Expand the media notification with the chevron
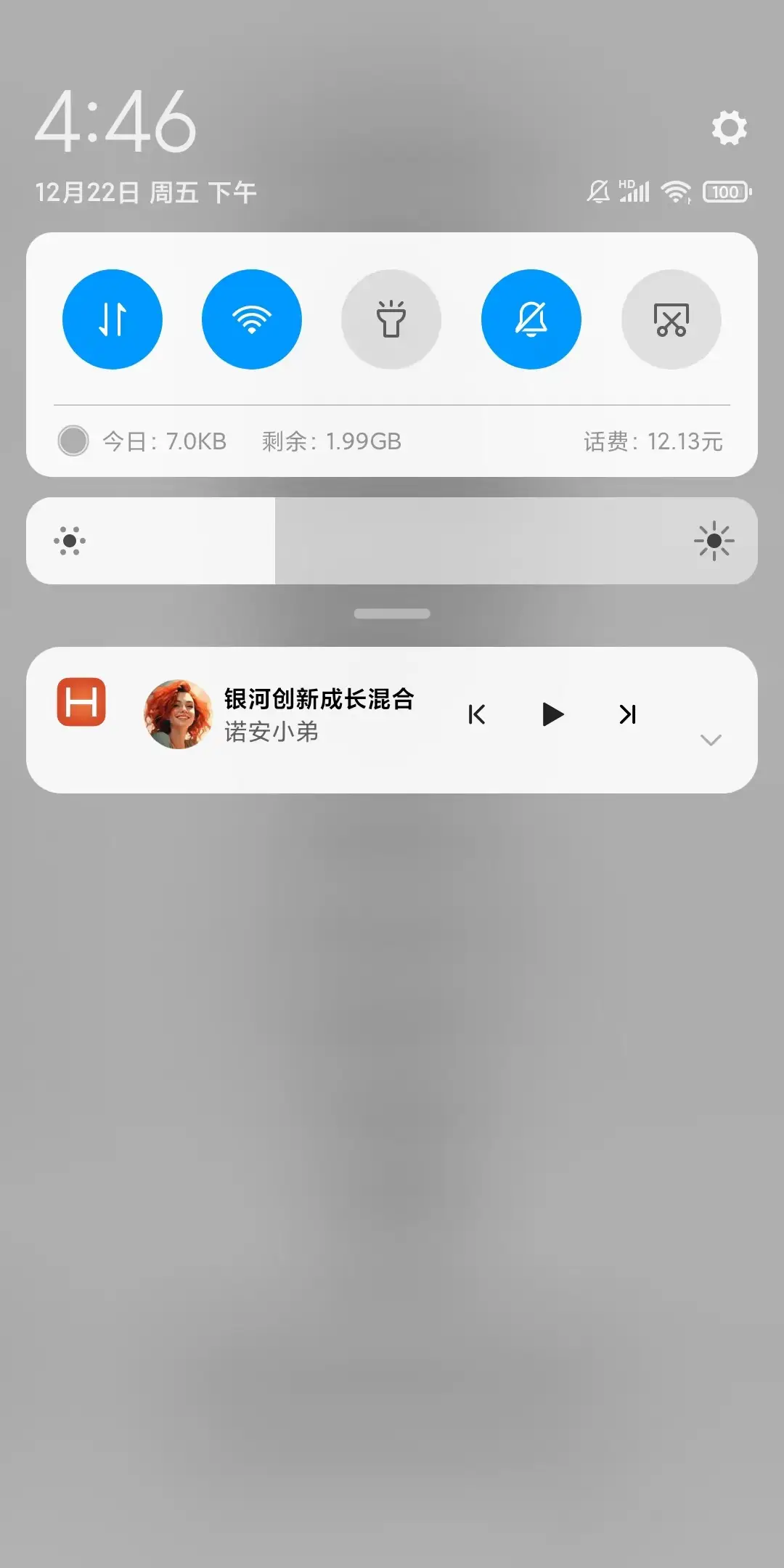This screenshot has height=1568, width=784. click(x=711, y=740)
